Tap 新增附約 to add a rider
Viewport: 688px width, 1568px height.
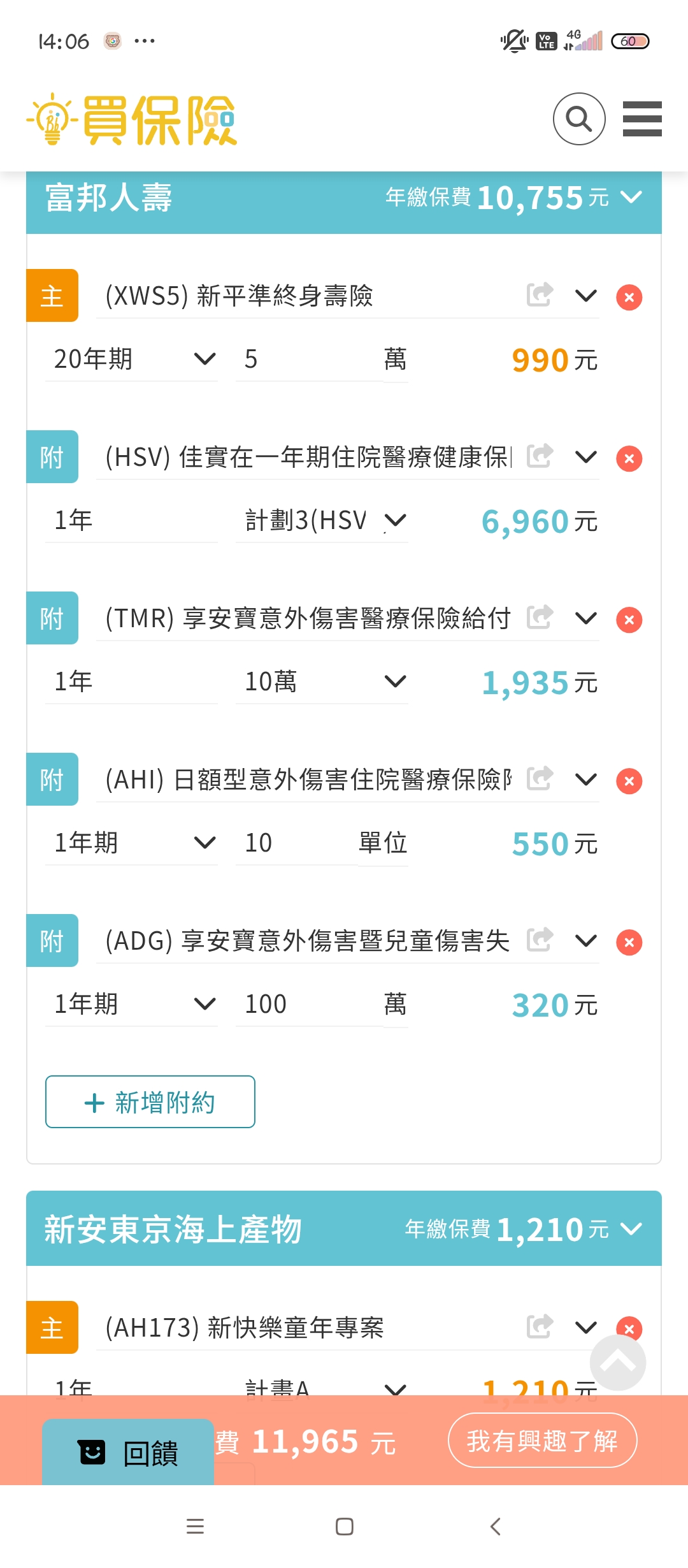150,1102
